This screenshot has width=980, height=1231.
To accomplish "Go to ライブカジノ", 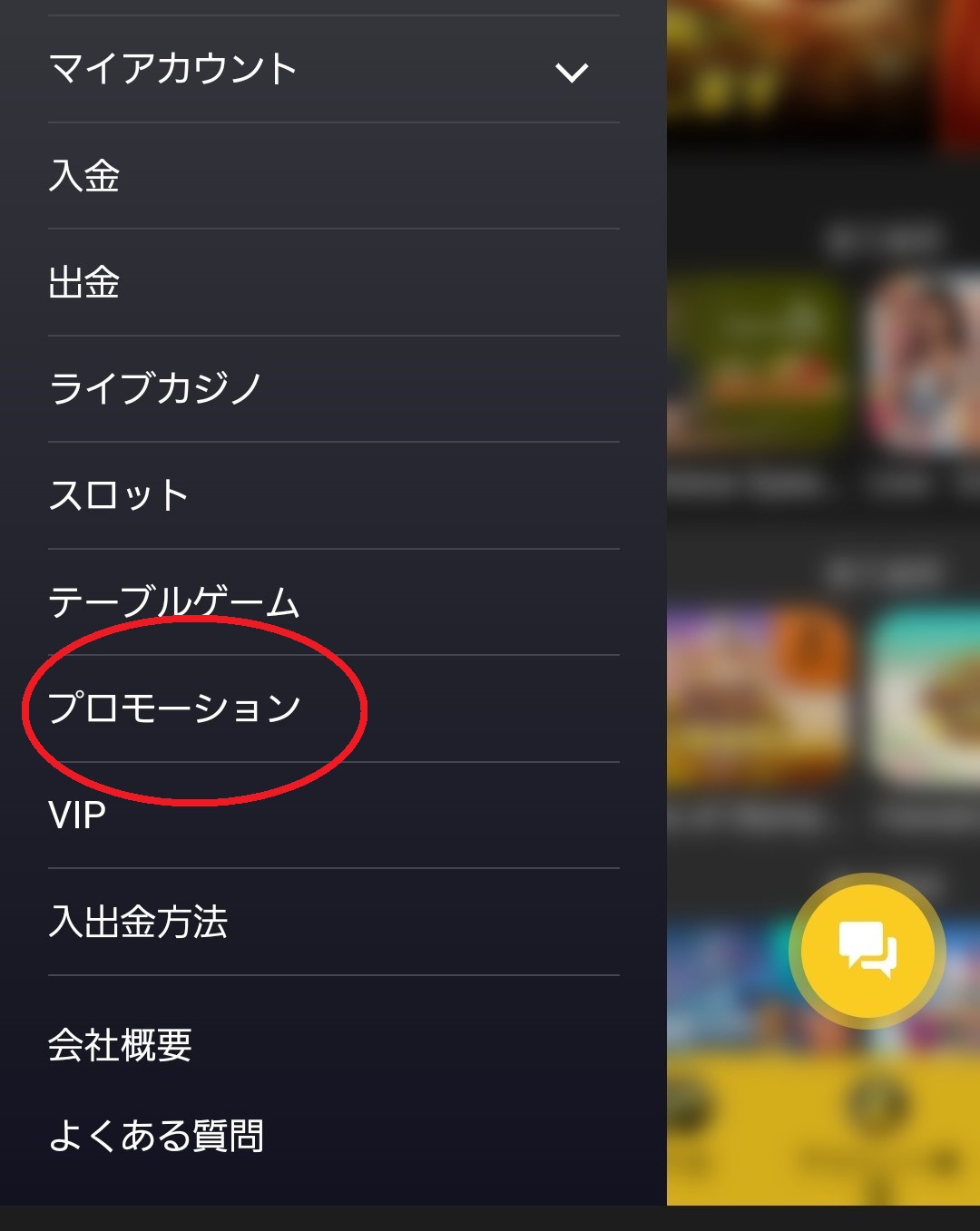I will [156, 389].
